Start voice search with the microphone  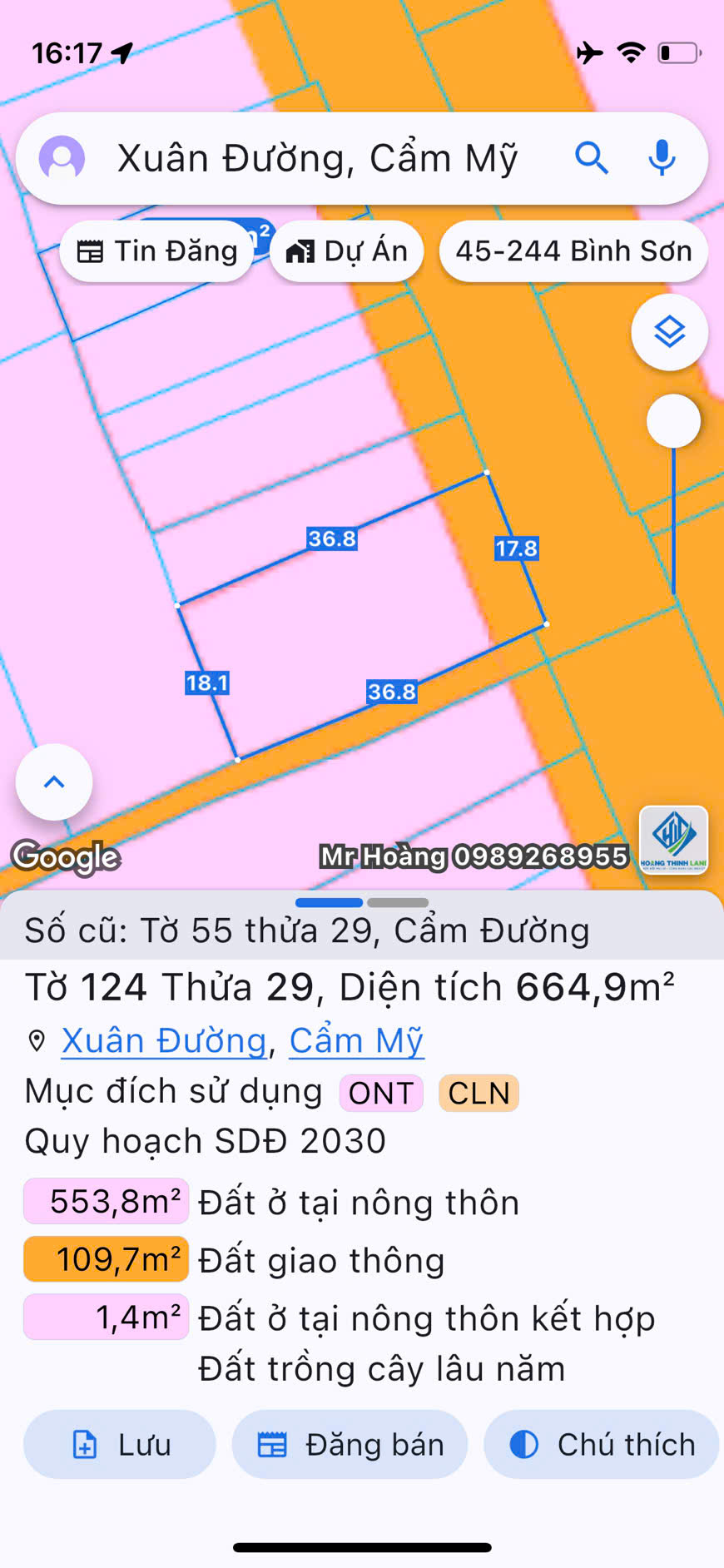(662, 157)
